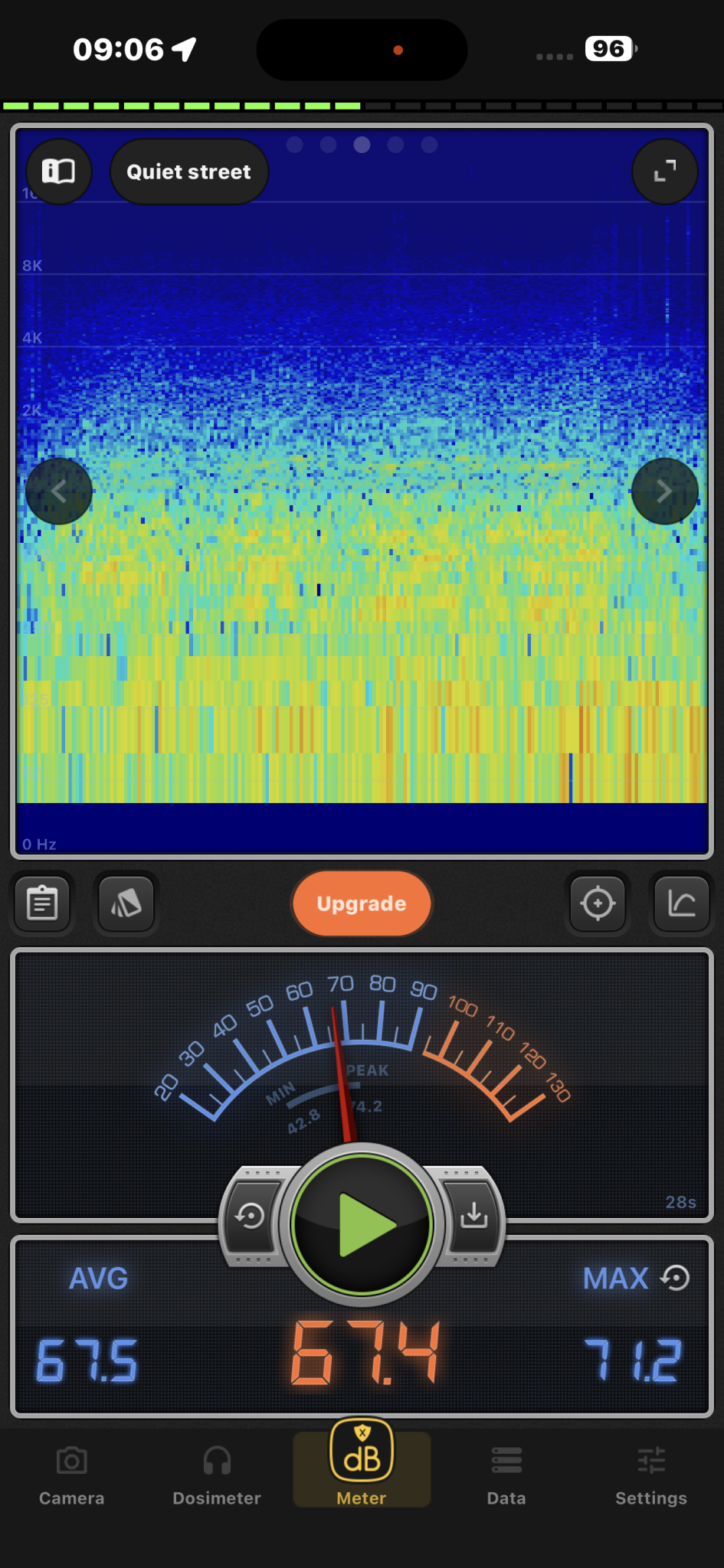Viewport: 724px width, 1568px height.
Task: Go to previous chart view
Action: [59, 492]
